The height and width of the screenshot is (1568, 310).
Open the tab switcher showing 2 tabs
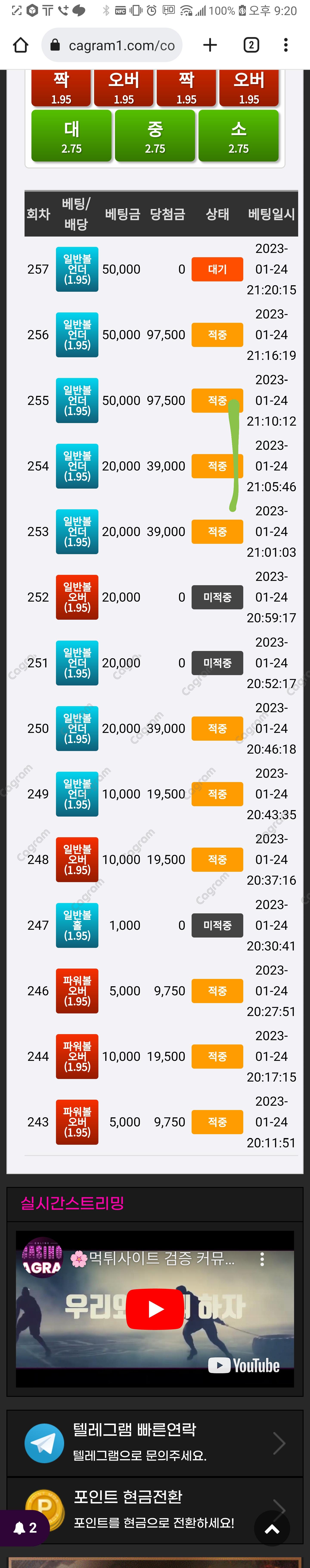(x=251, y=45)
